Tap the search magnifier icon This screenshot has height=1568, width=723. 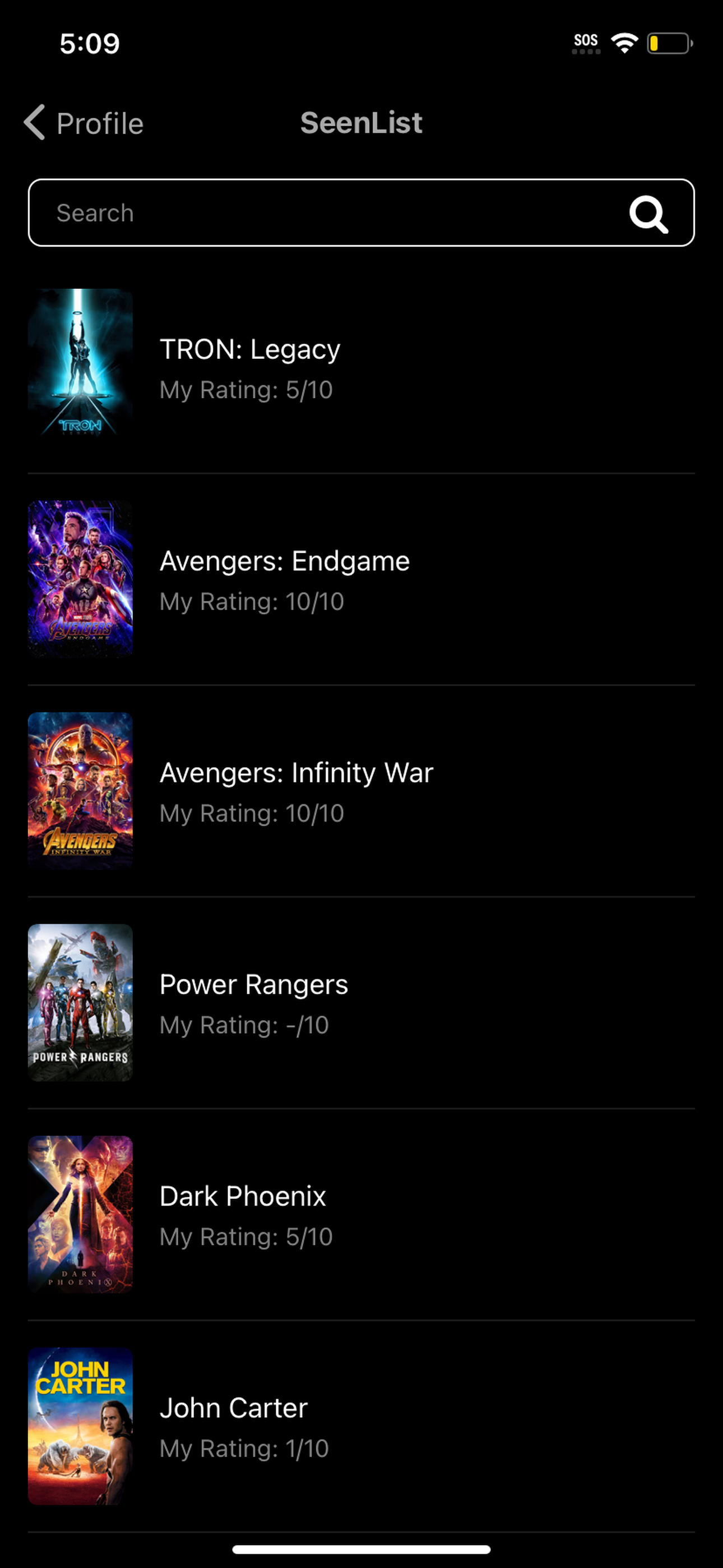click(648, 214)
